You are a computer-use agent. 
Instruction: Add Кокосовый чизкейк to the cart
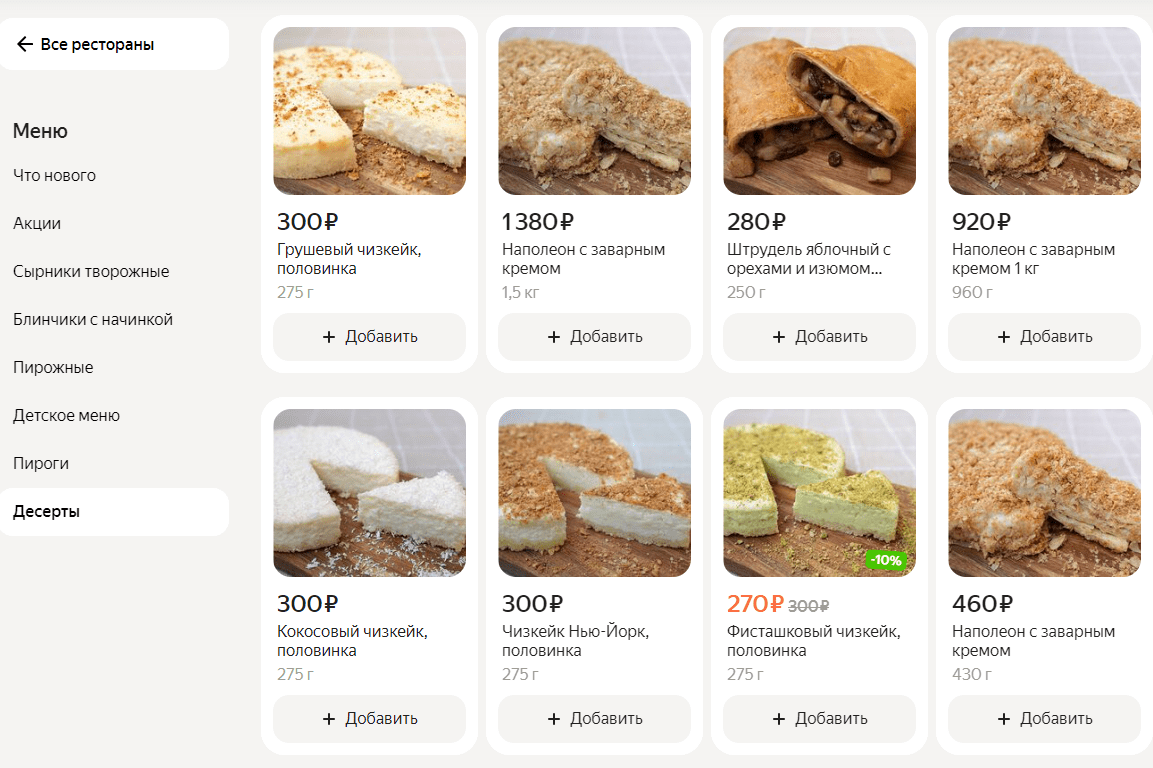coord(369,718)
